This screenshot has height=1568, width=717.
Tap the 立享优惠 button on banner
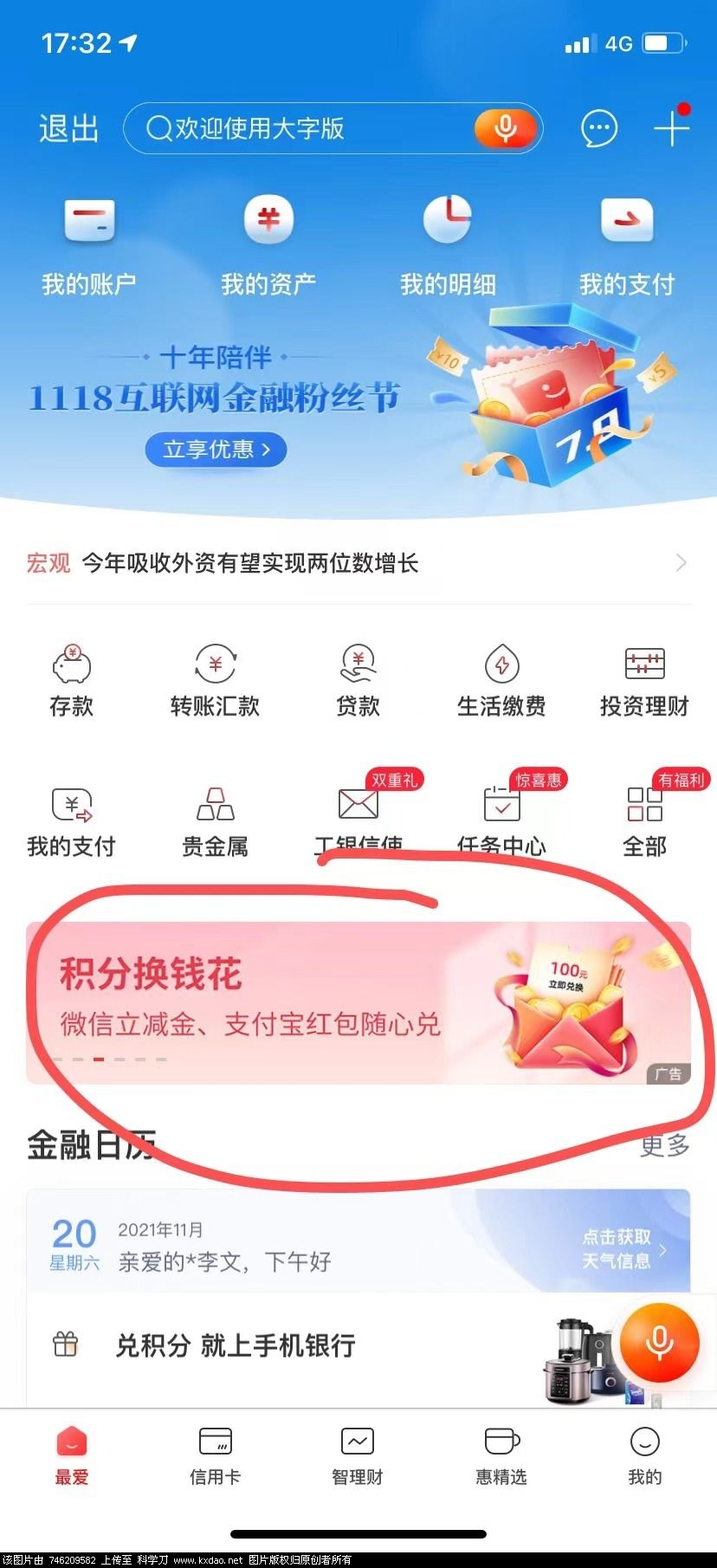(216, 449)
